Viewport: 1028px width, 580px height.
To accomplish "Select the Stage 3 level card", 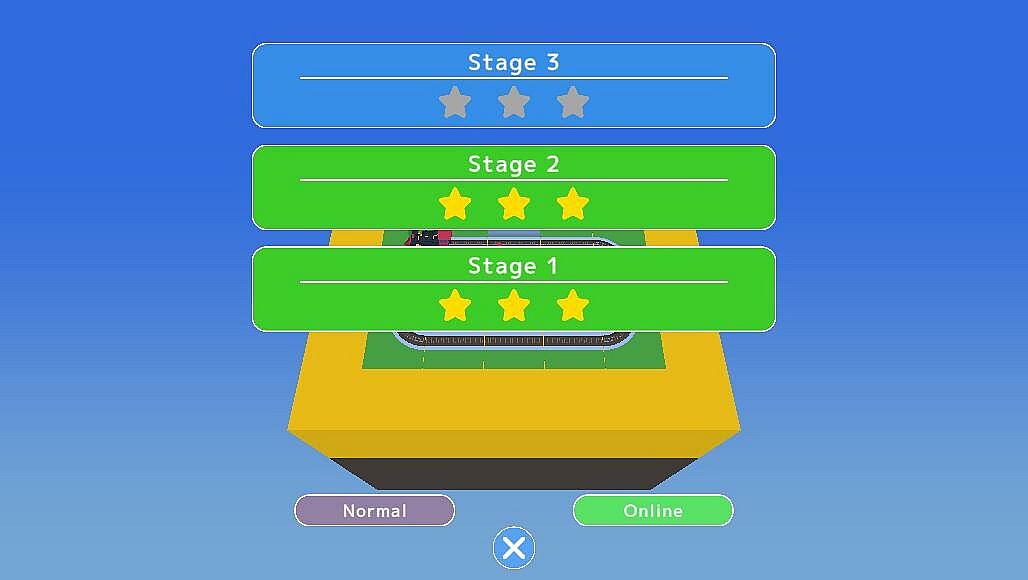I will point(513,85).
